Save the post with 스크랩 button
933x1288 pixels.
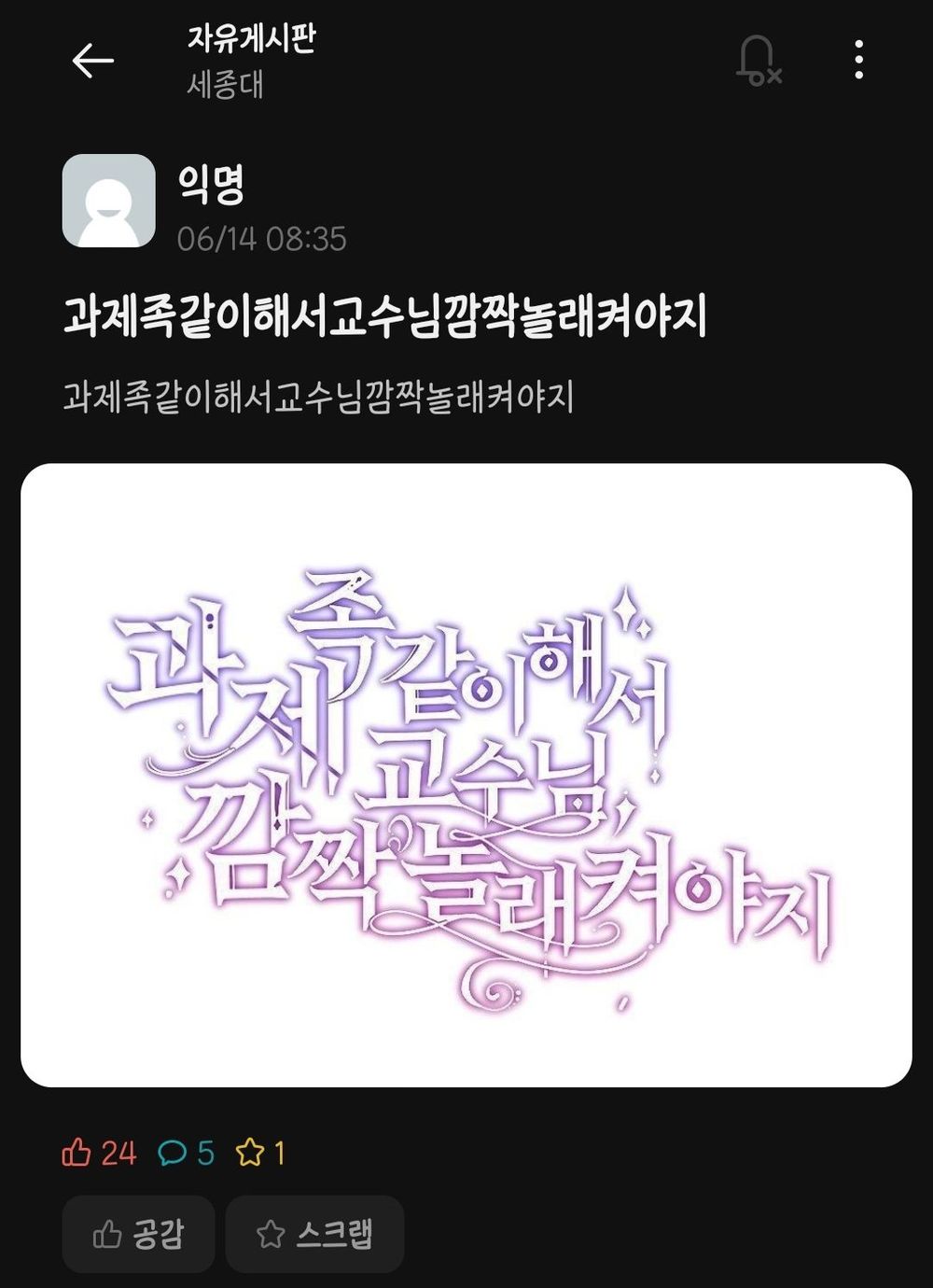[x=314, y=1234]
